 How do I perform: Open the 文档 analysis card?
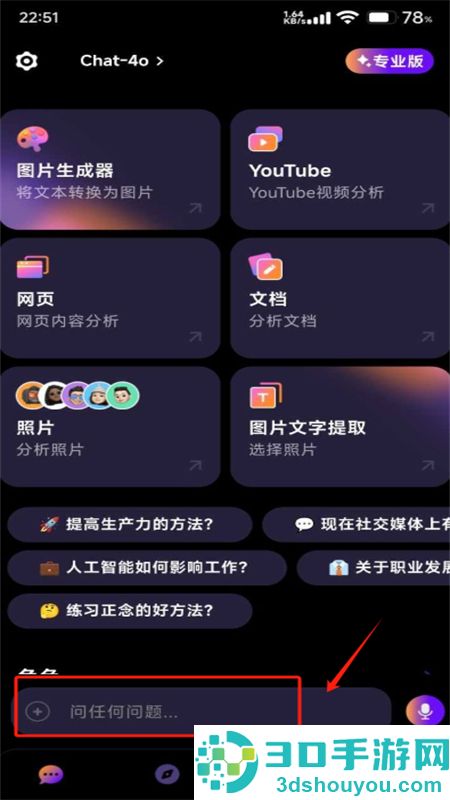[340, 298]
